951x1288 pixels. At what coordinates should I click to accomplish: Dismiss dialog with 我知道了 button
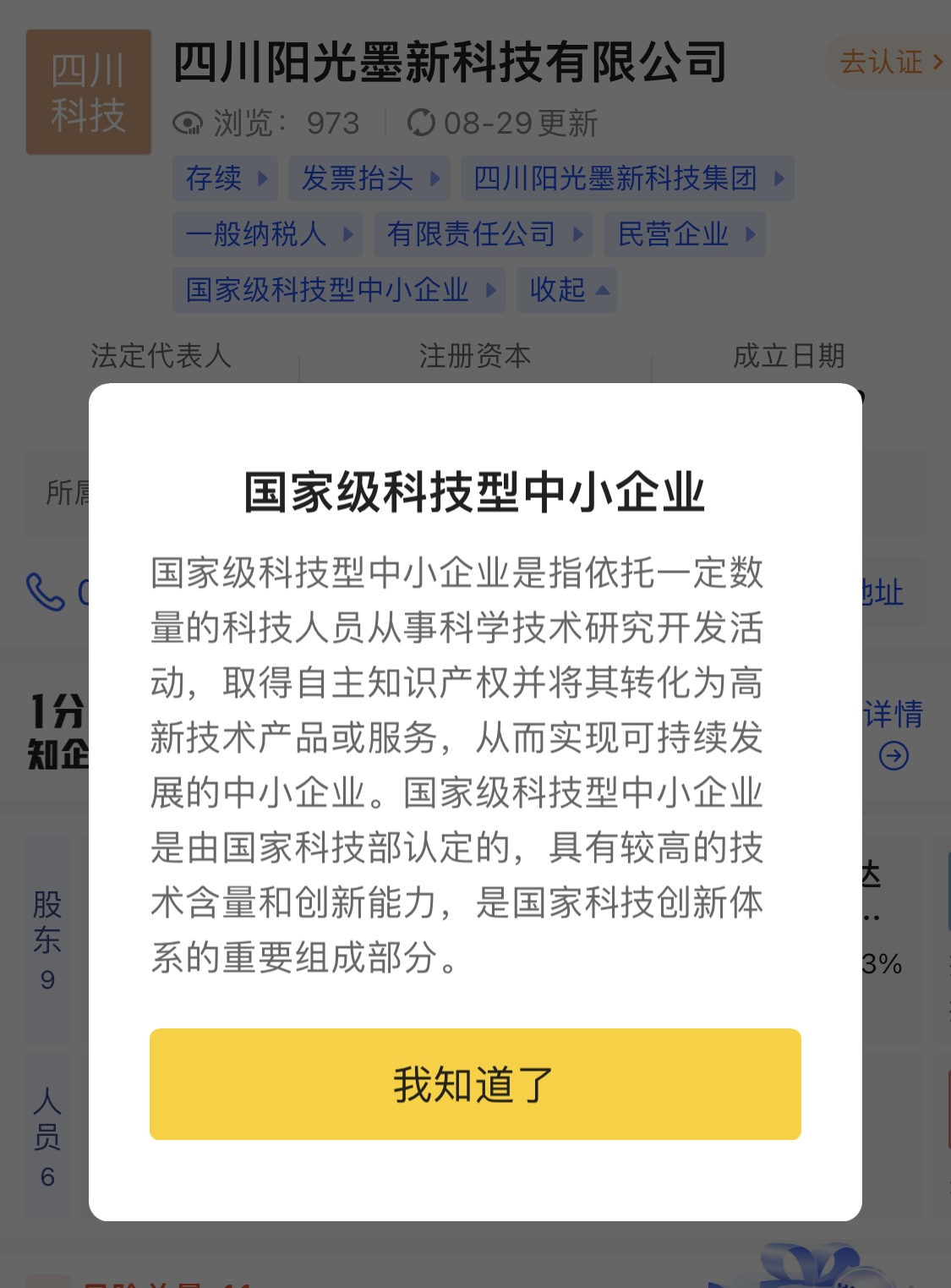tap(475, 1084)
